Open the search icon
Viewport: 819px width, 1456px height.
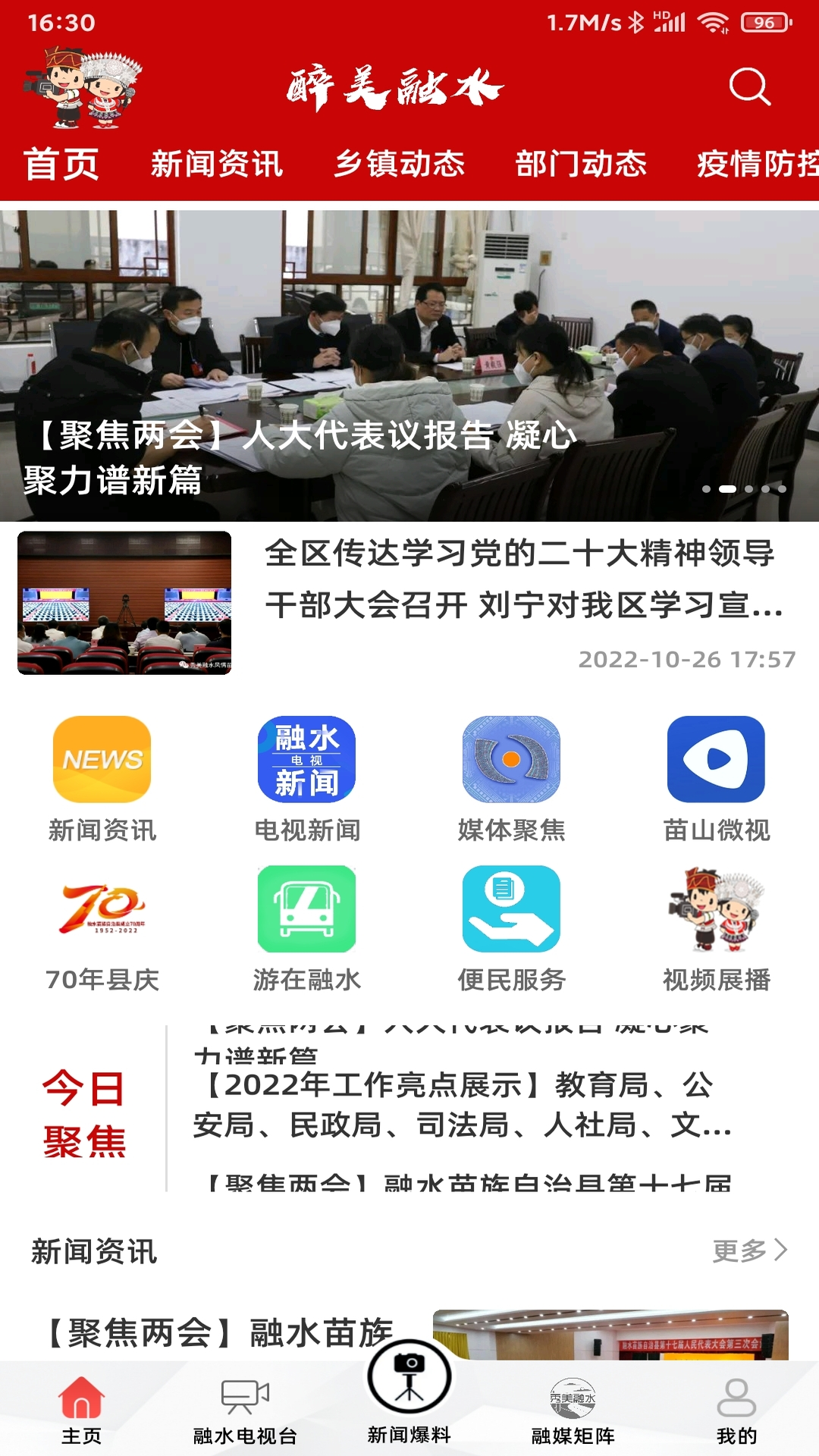[749, 86]
